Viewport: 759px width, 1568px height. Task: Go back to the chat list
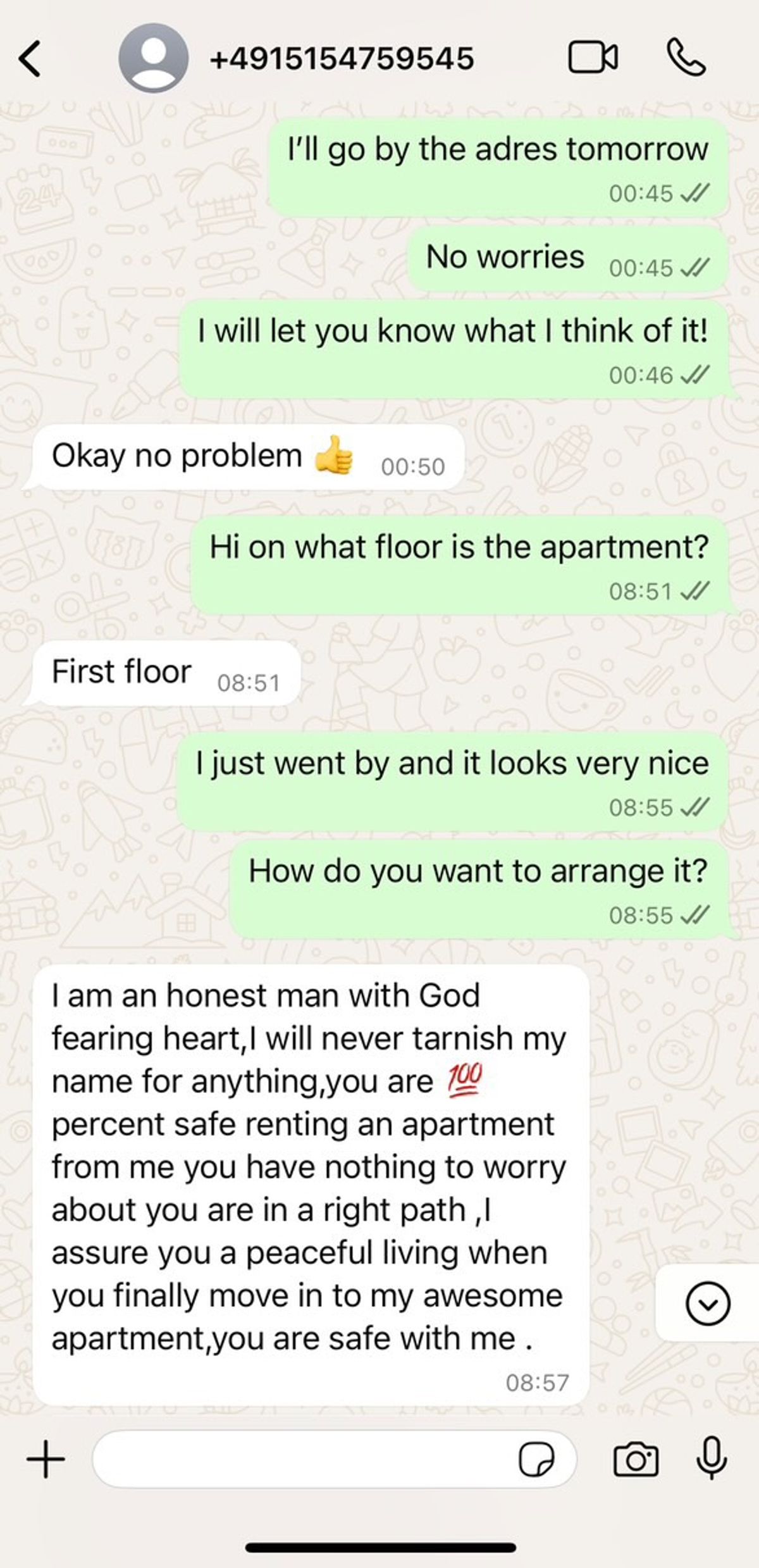pos(30,59)
